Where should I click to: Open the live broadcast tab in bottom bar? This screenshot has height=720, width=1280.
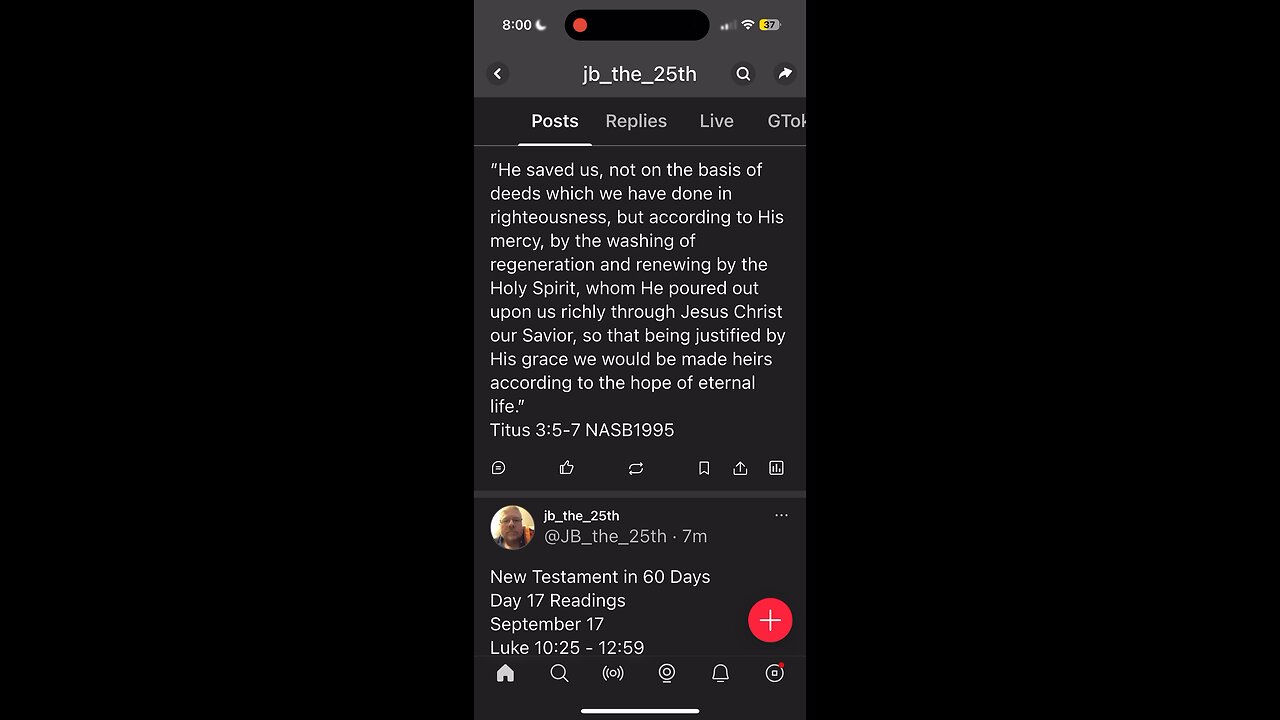[x=613, y=673]
